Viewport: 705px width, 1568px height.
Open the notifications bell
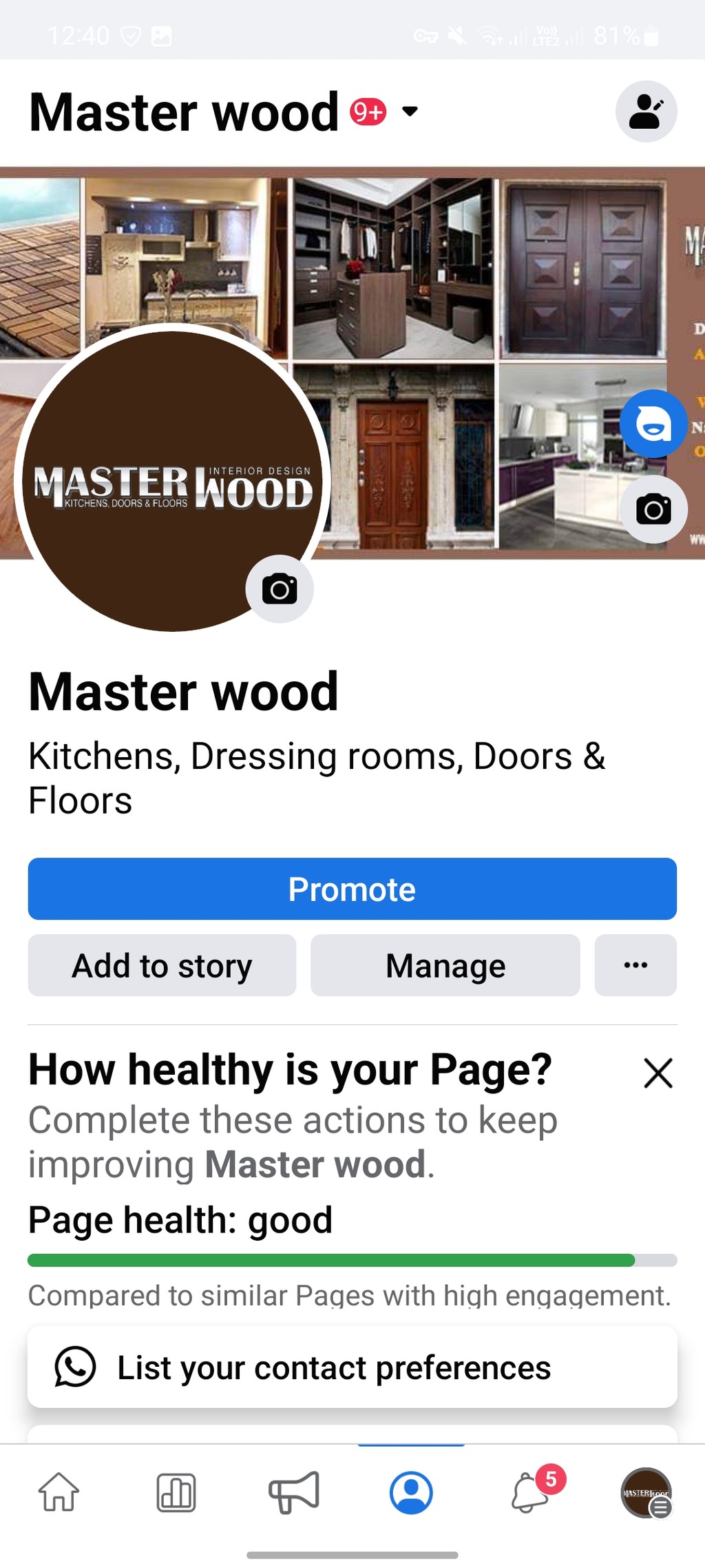(530, 1492)
